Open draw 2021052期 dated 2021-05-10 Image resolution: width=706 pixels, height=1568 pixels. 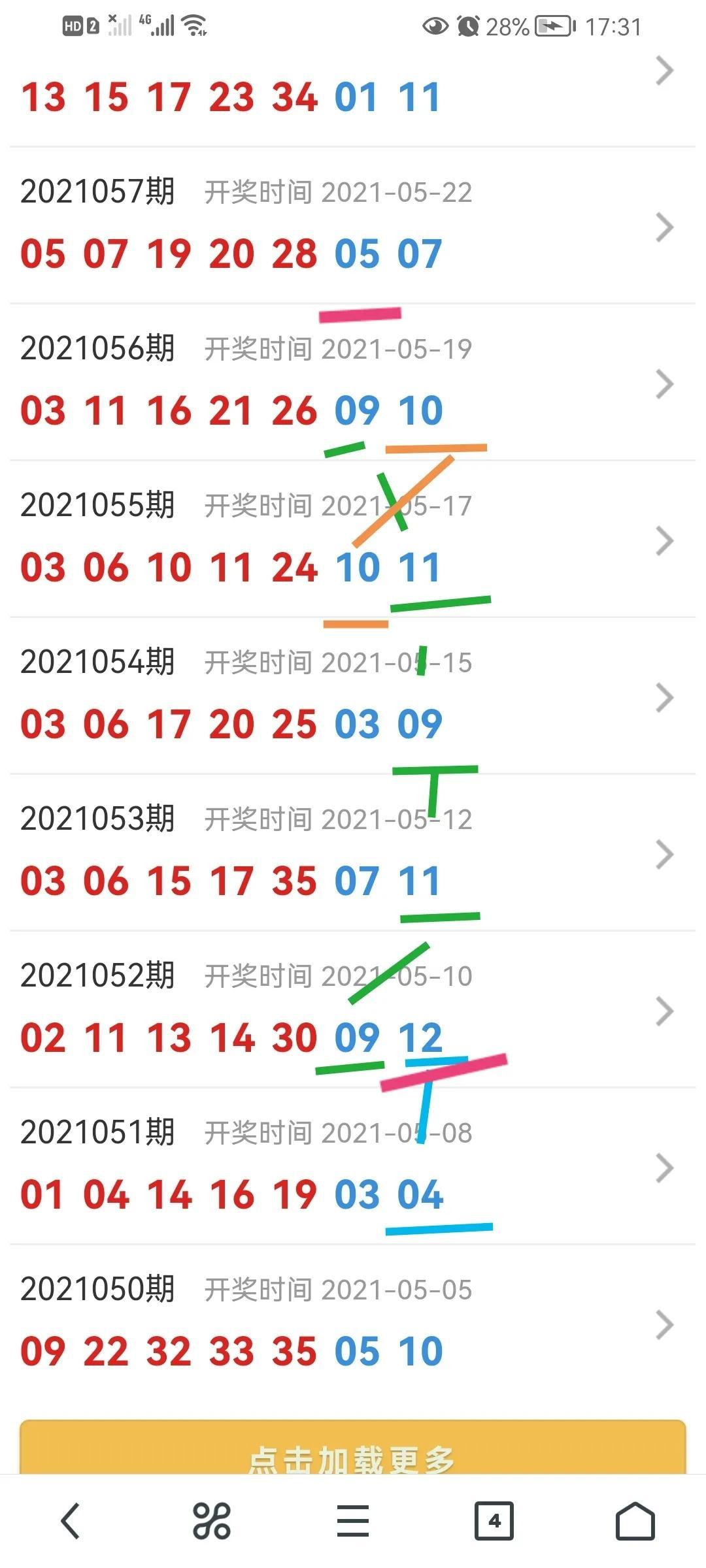(x=353, y=1009)
